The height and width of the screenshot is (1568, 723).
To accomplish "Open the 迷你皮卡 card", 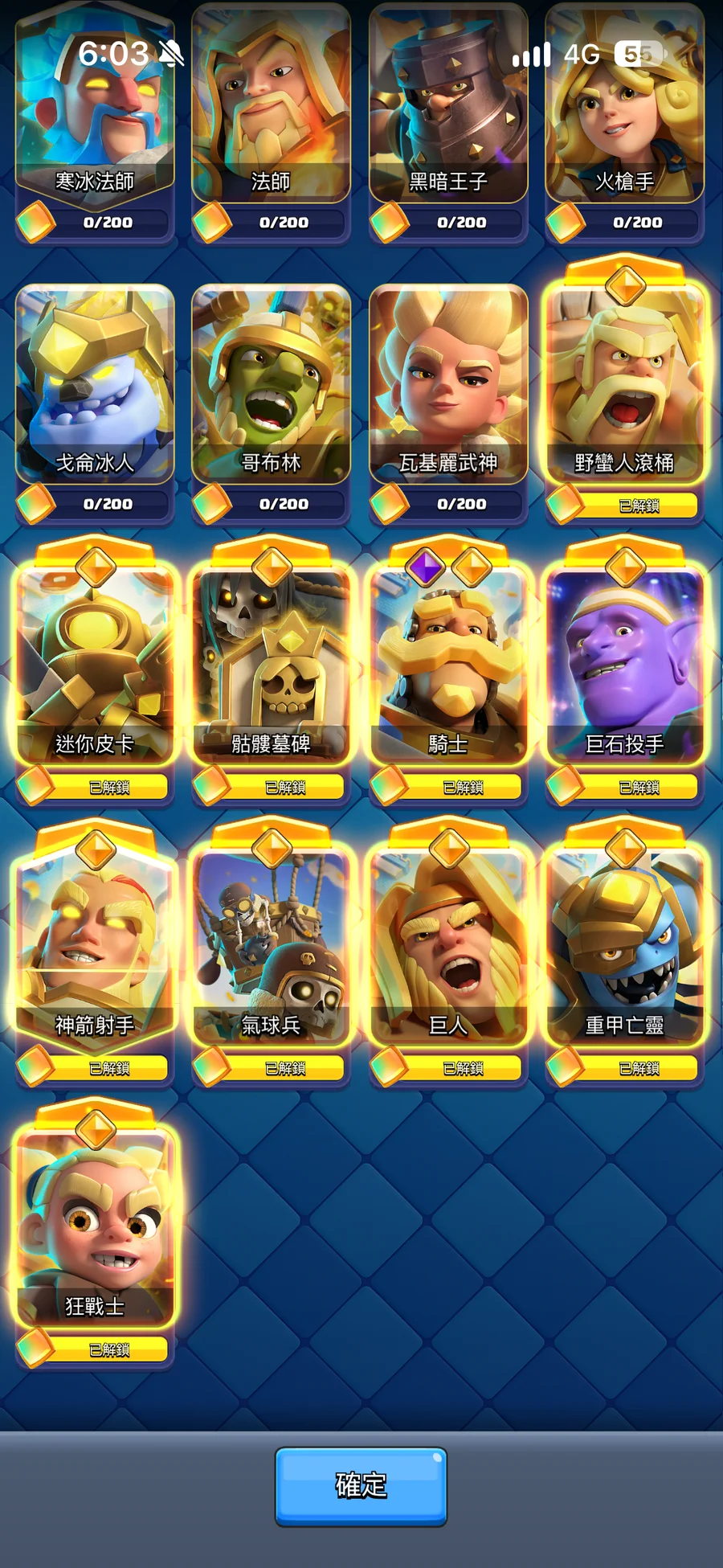I will (95, 673).
